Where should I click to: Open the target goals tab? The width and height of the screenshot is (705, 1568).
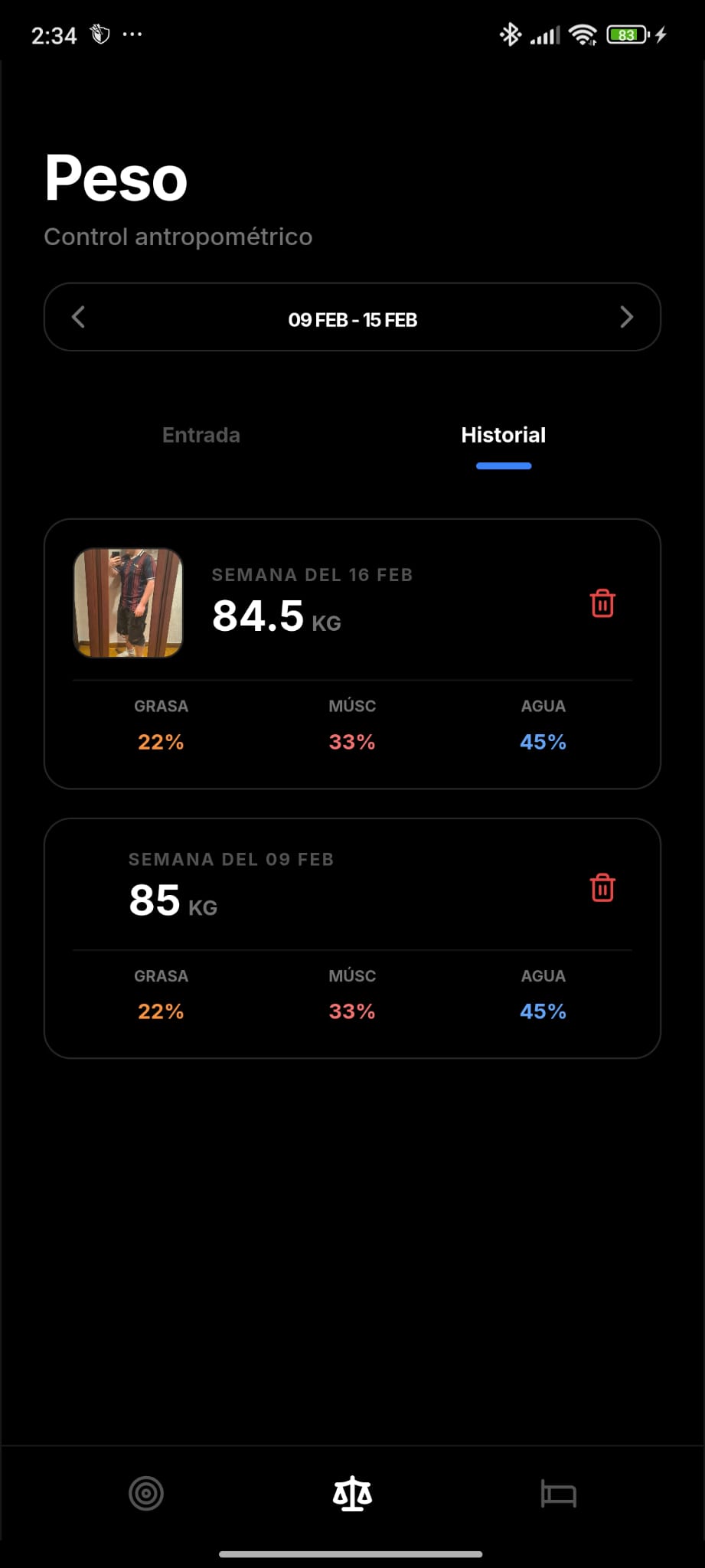coord(146,1493)
